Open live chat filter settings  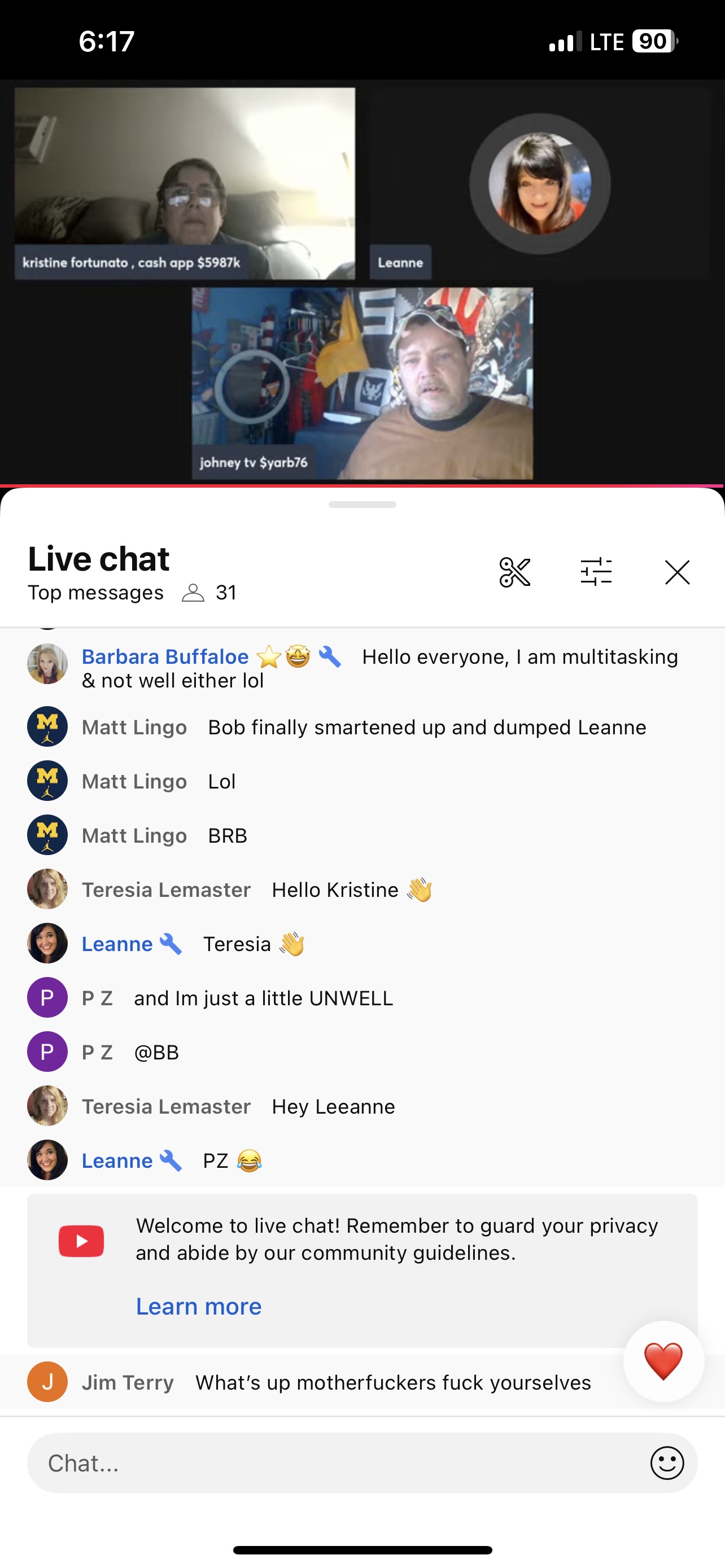[596, 572]
